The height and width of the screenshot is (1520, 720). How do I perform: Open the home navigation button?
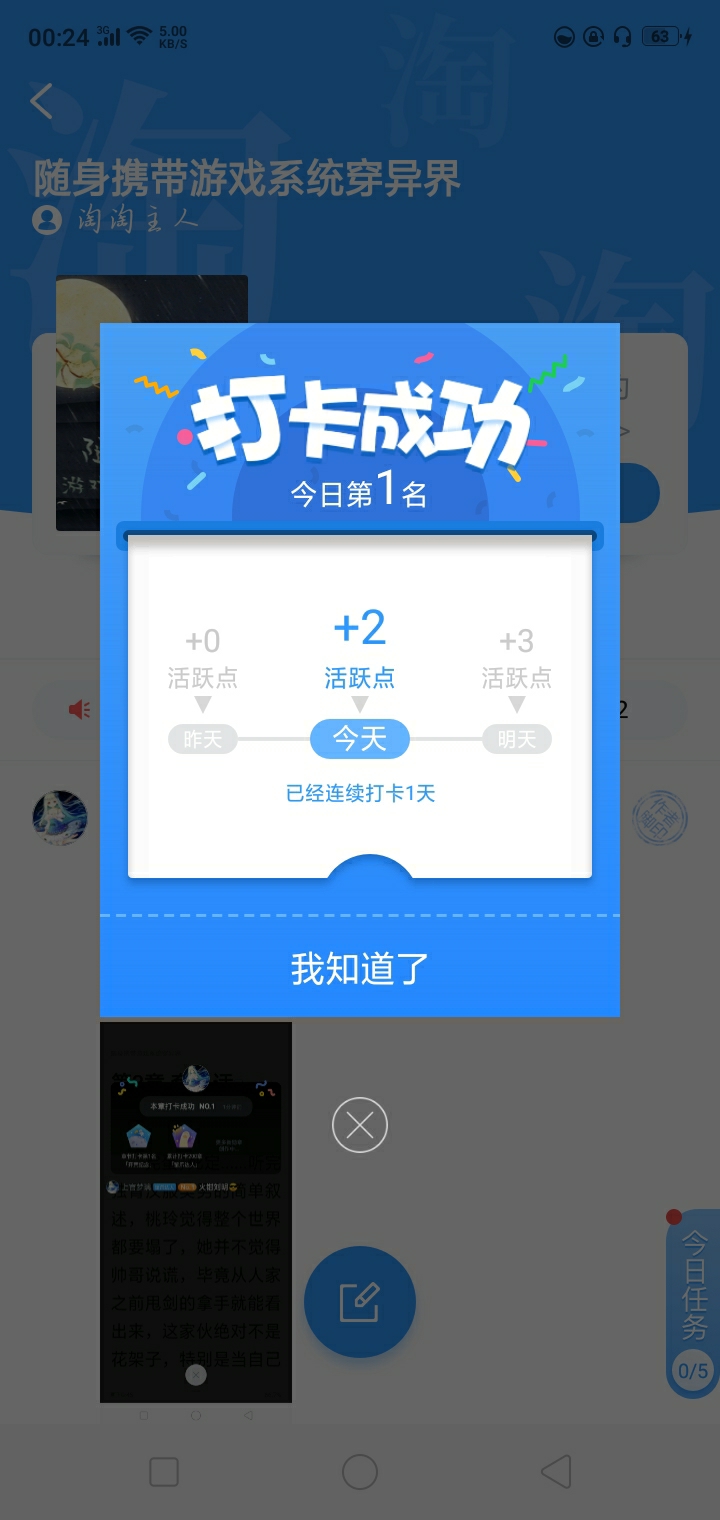[360, 1472]
